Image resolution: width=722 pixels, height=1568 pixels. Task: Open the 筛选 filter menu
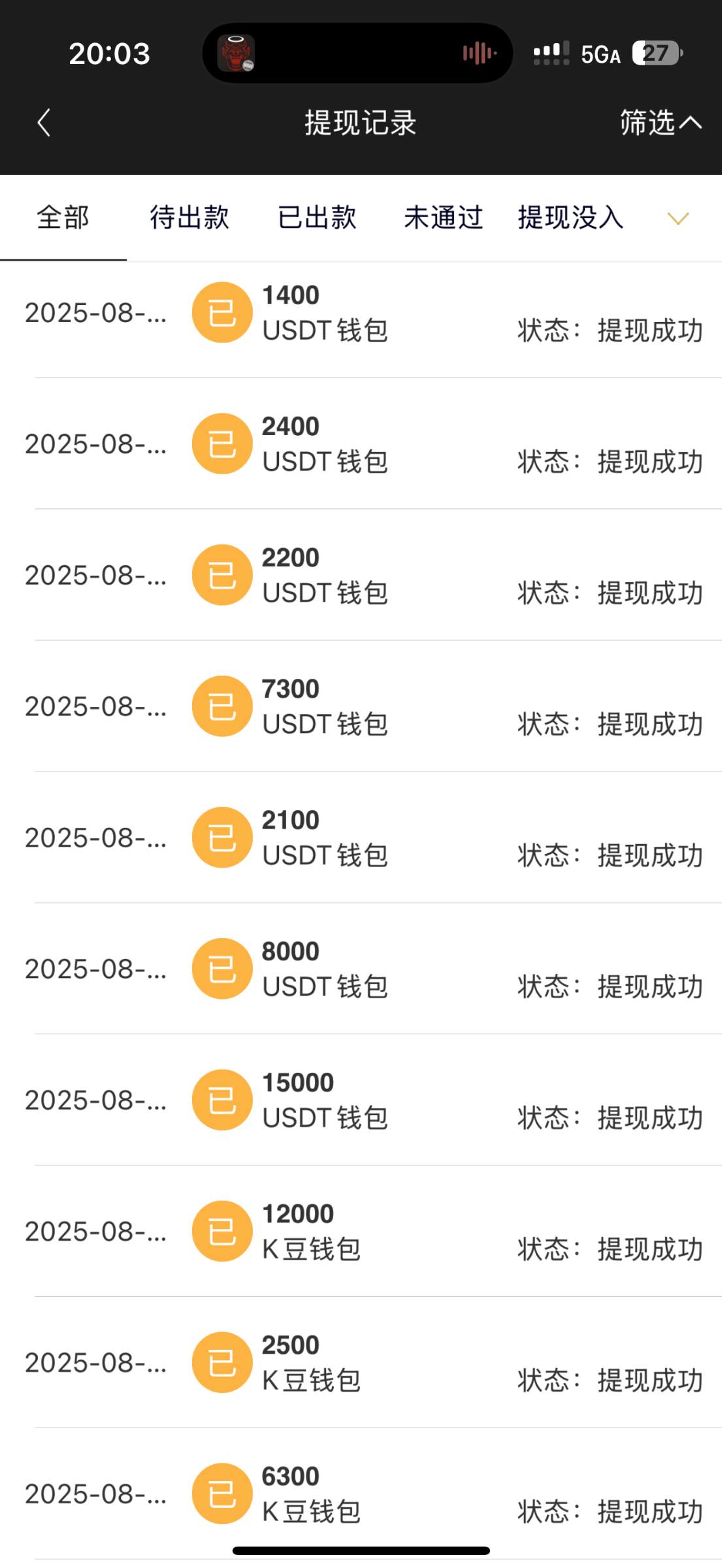click(x=659, y=122)
